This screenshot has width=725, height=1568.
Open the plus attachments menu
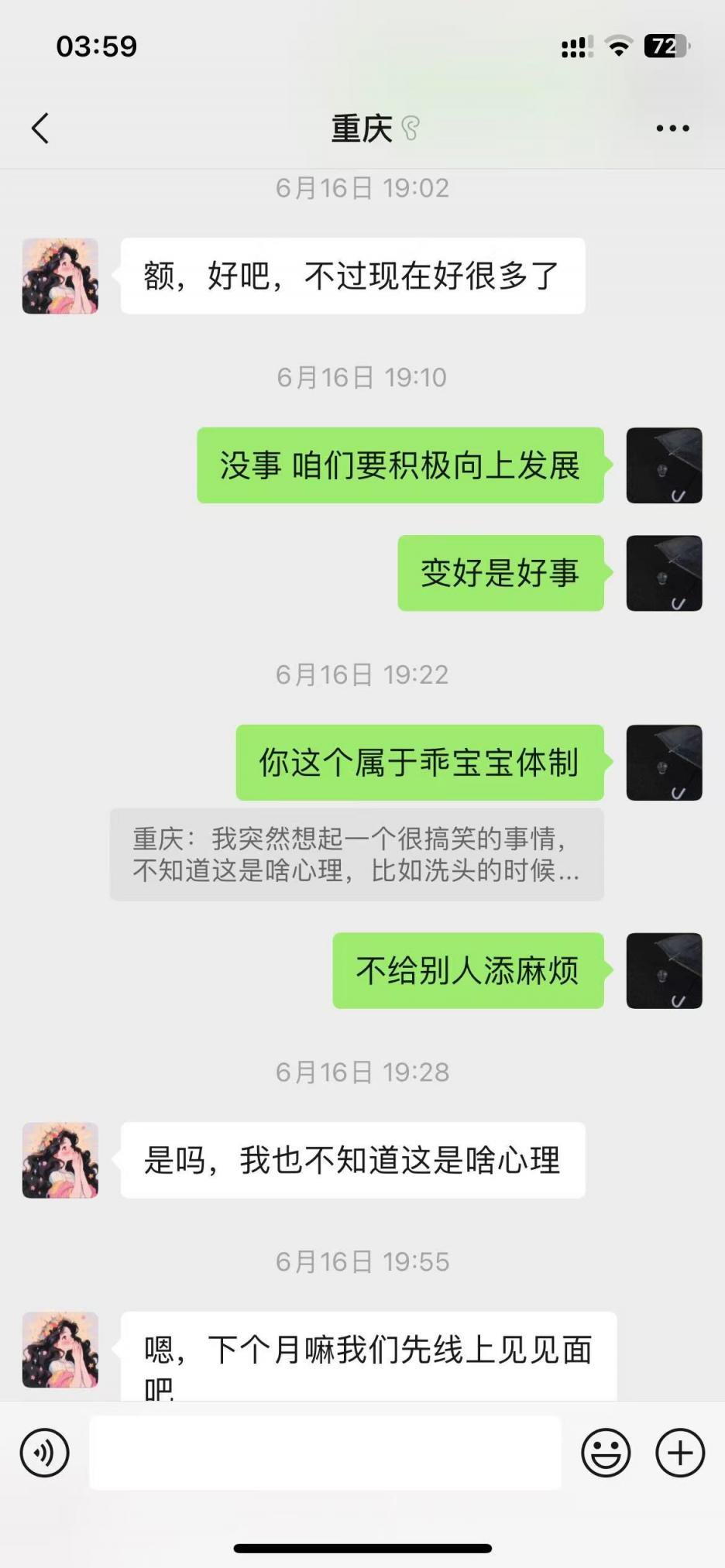coord(680,1453)
